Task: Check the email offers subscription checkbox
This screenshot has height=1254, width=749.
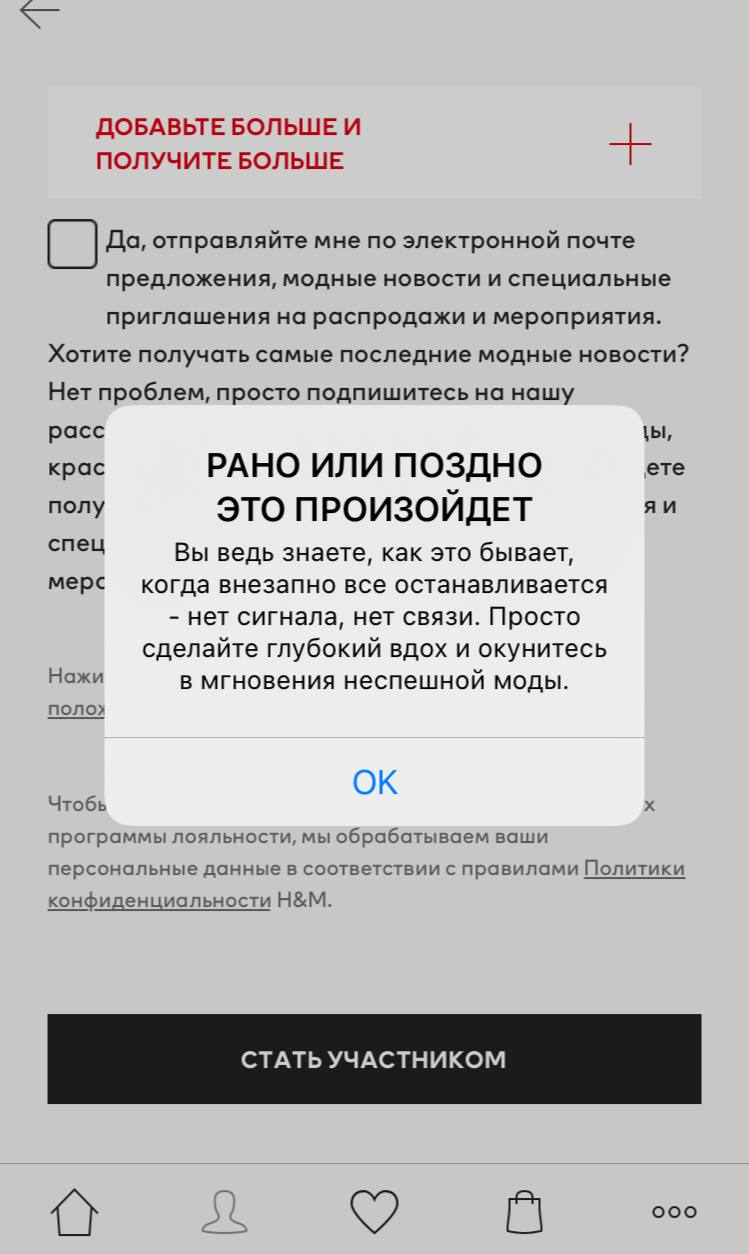Action: point(73,244)
